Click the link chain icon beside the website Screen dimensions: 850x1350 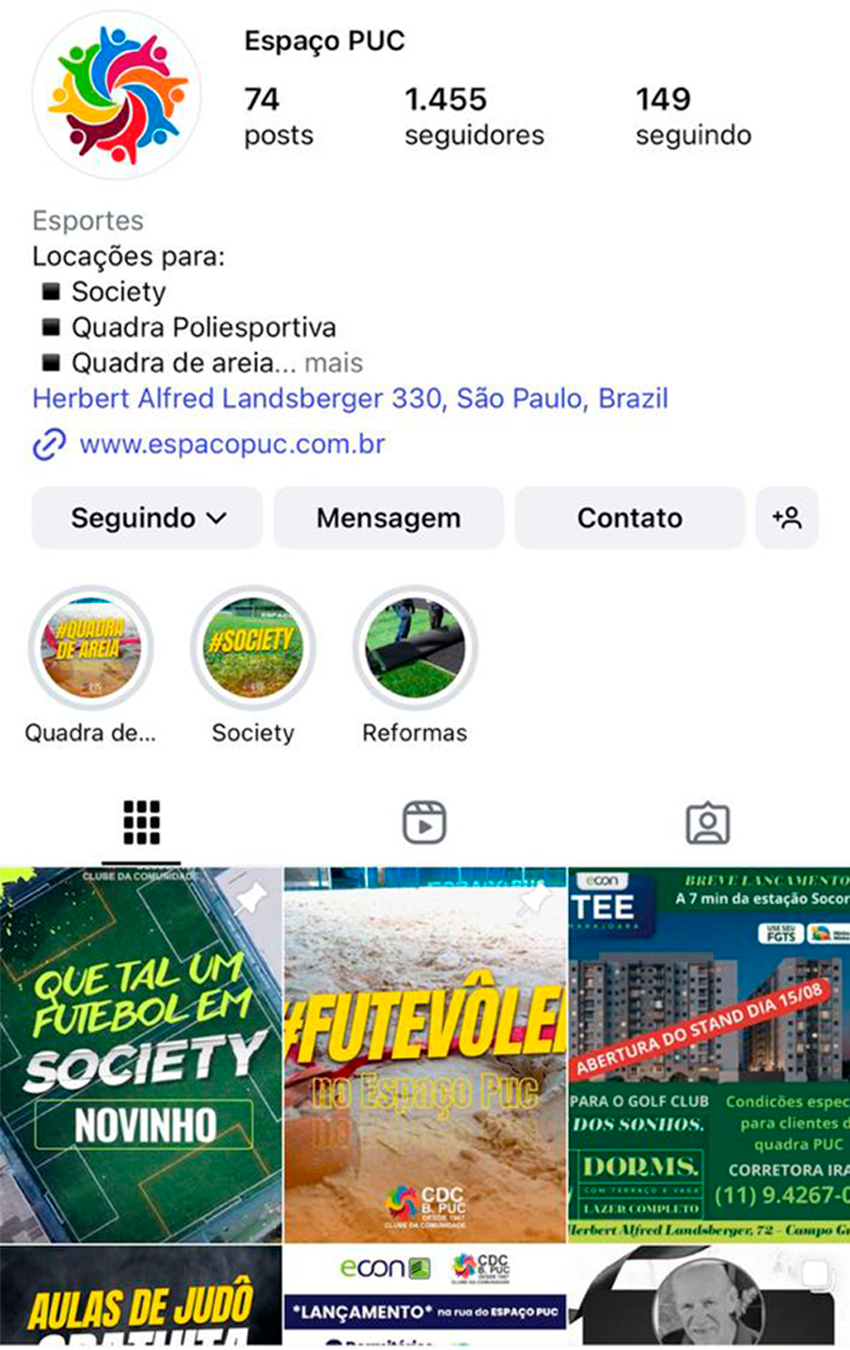click(45, 443)
